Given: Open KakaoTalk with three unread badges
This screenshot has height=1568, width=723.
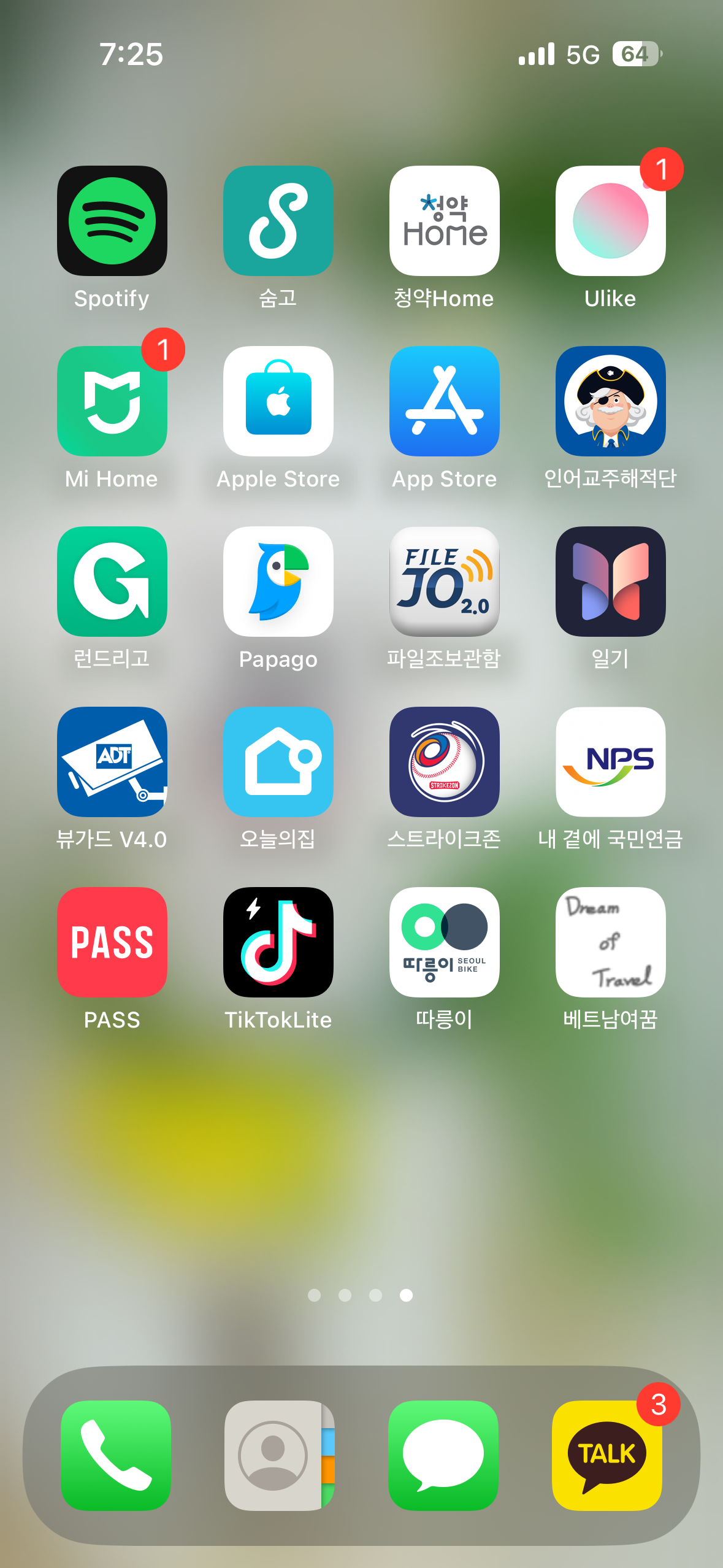Looking at the screenshot, I should click(607, 1455).
